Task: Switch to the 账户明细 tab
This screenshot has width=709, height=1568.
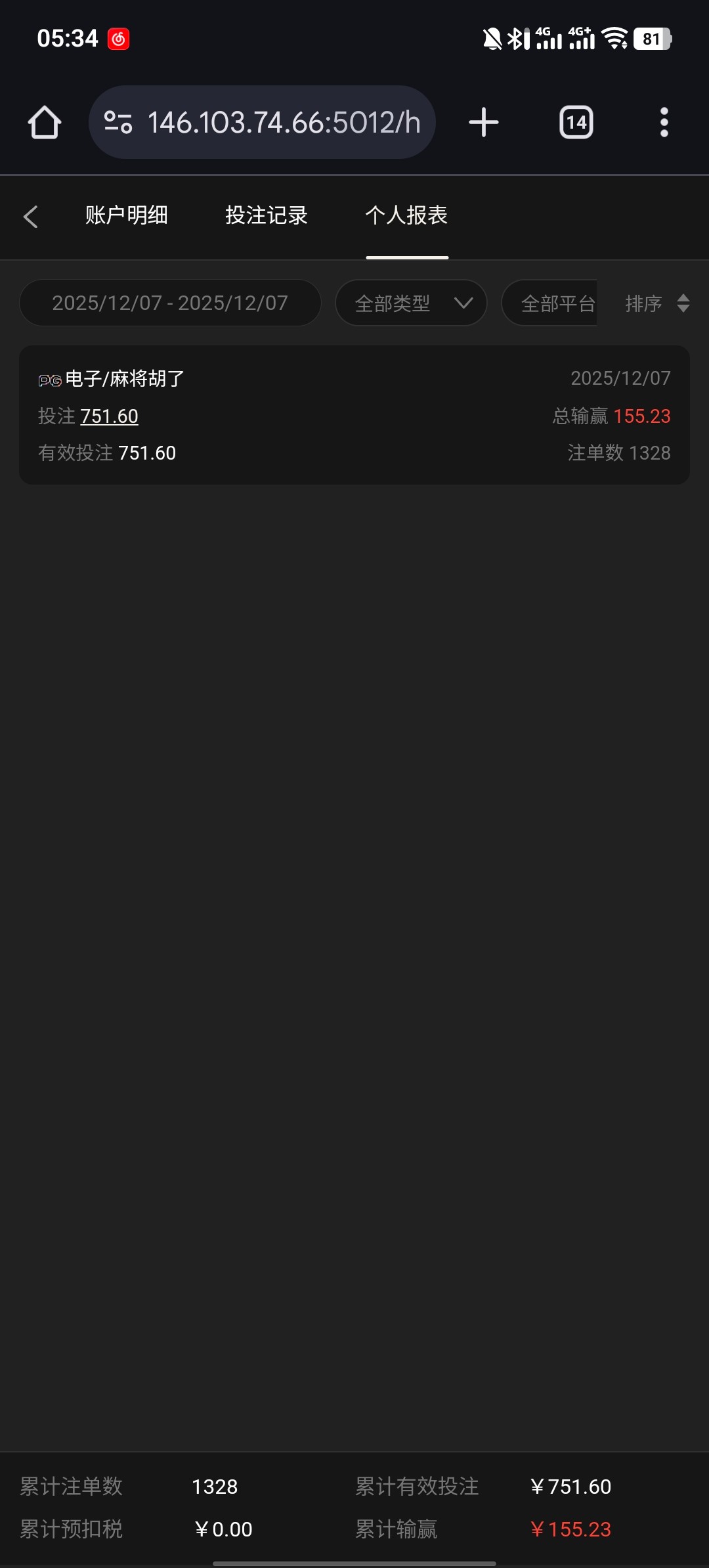Action: [x=127, y=215]
